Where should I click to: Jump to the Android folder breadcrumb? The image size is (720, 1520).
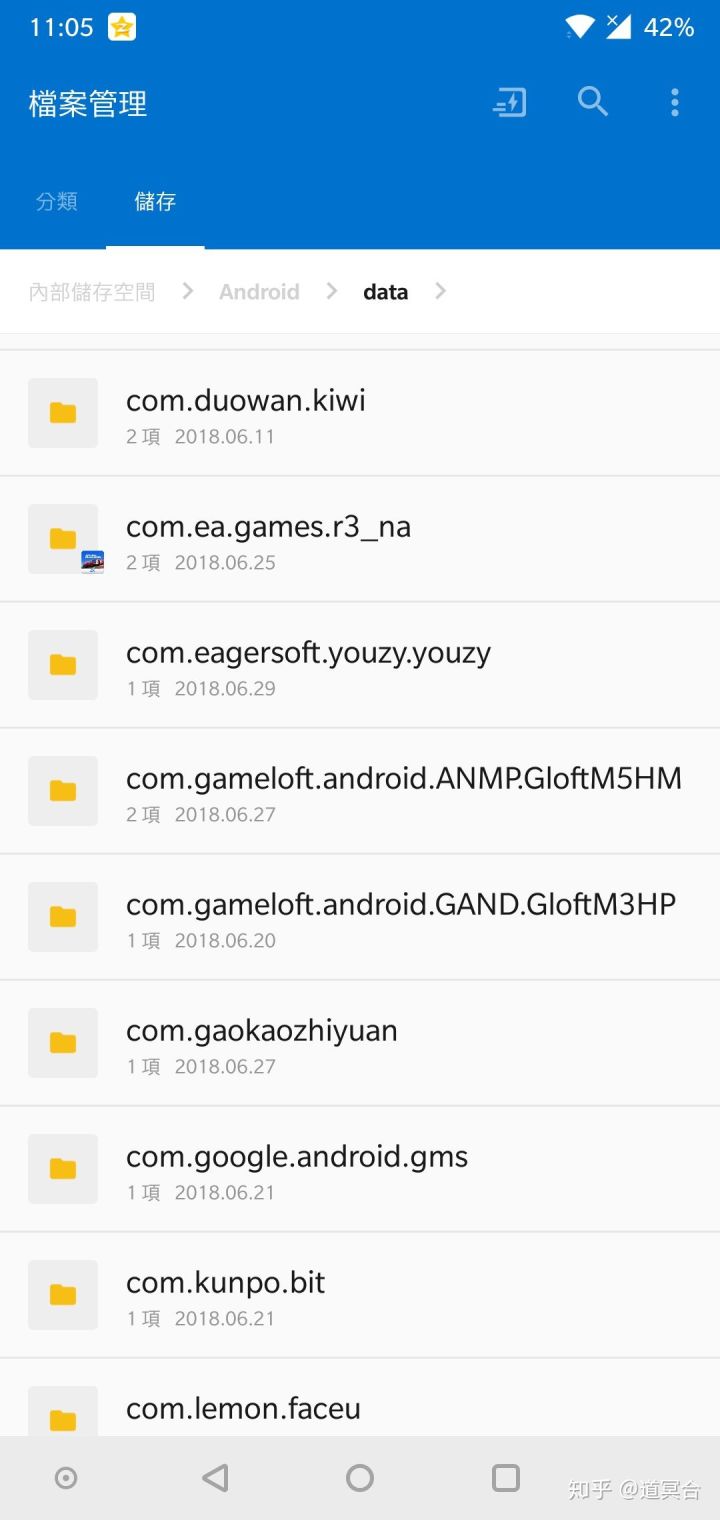tap(259, 292)
